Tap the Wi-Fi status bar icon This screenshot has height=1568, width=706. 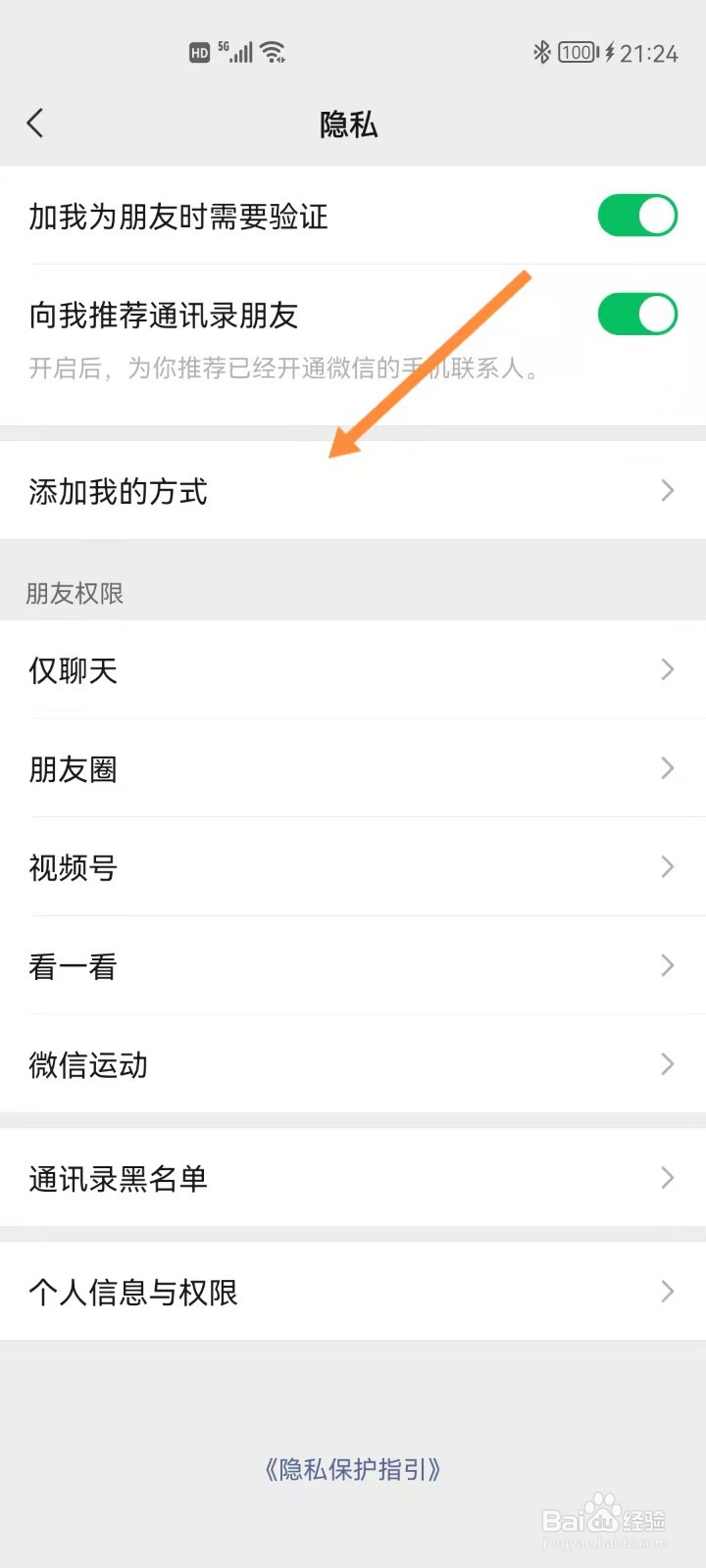[x=272, y=51]
